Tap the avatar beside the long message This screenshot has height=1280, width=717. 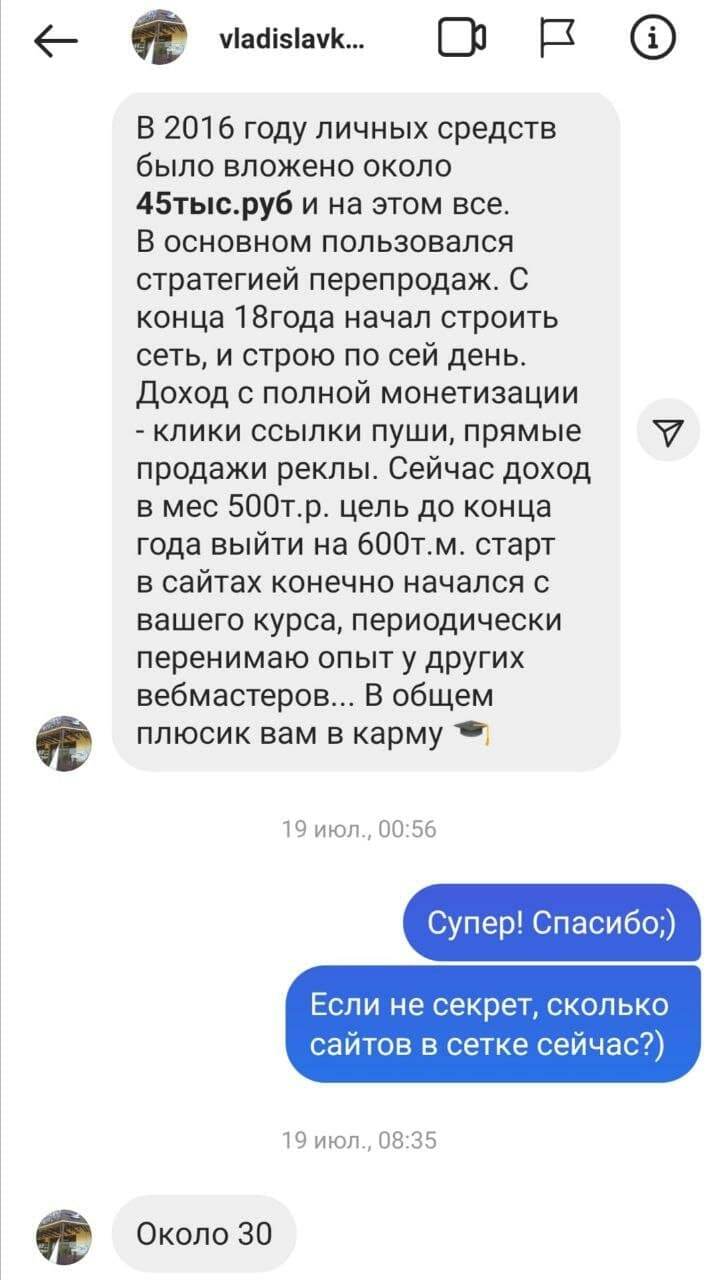point(64,743)
